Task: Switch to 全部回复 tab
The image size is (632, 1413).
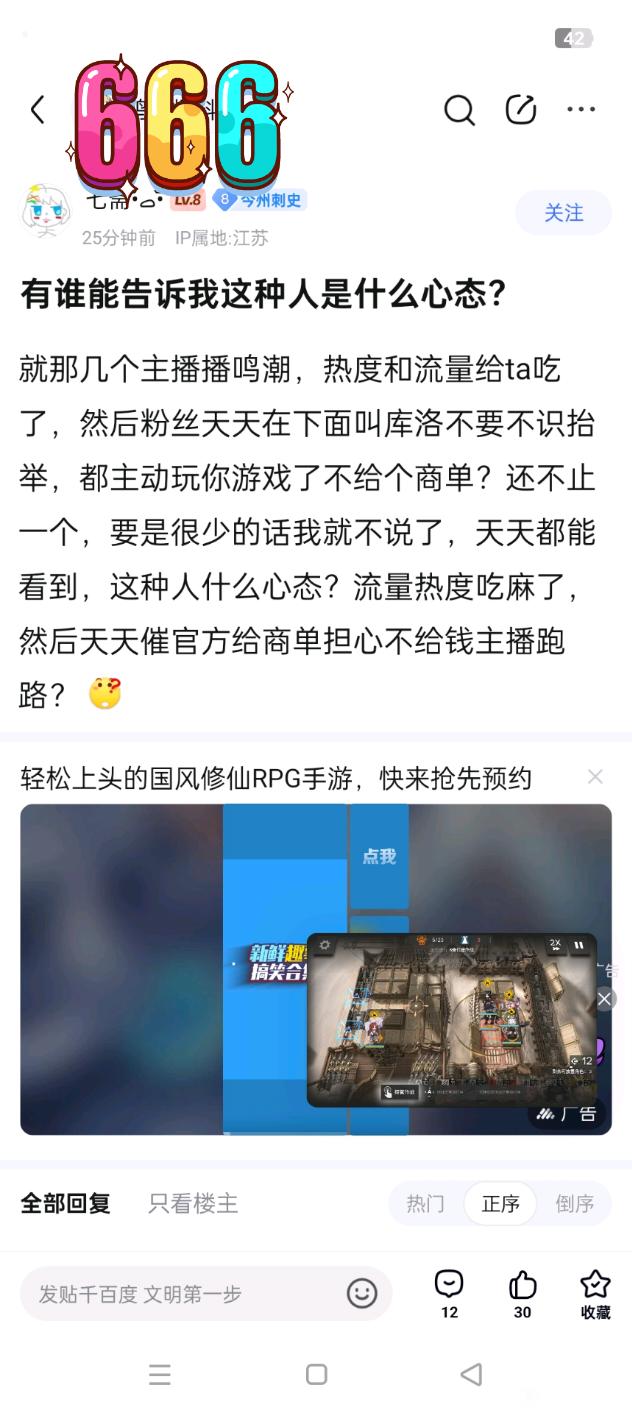Action: click(x=65, y=1203)
